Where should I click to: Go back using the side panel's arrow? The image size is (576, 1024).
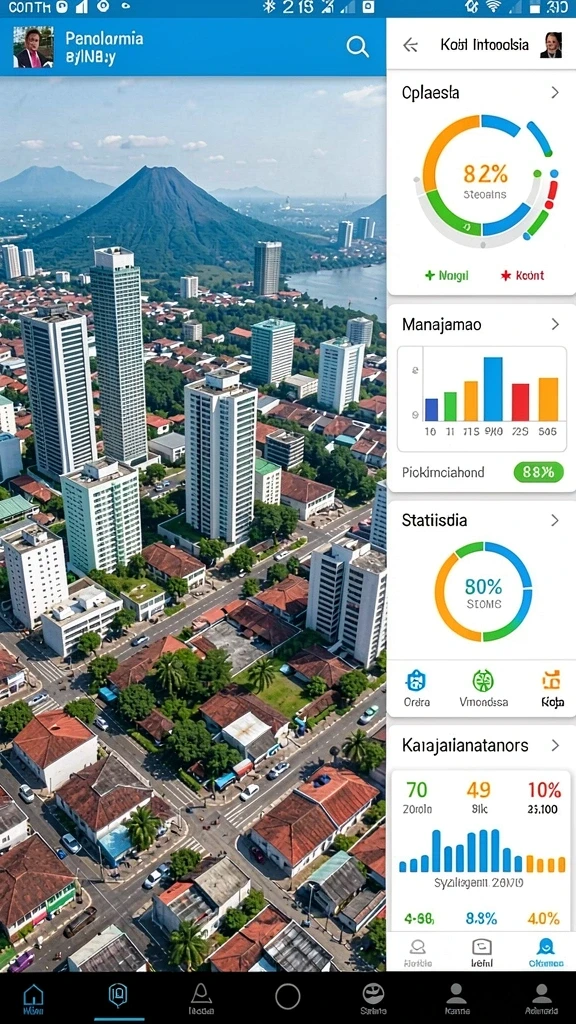410,45
